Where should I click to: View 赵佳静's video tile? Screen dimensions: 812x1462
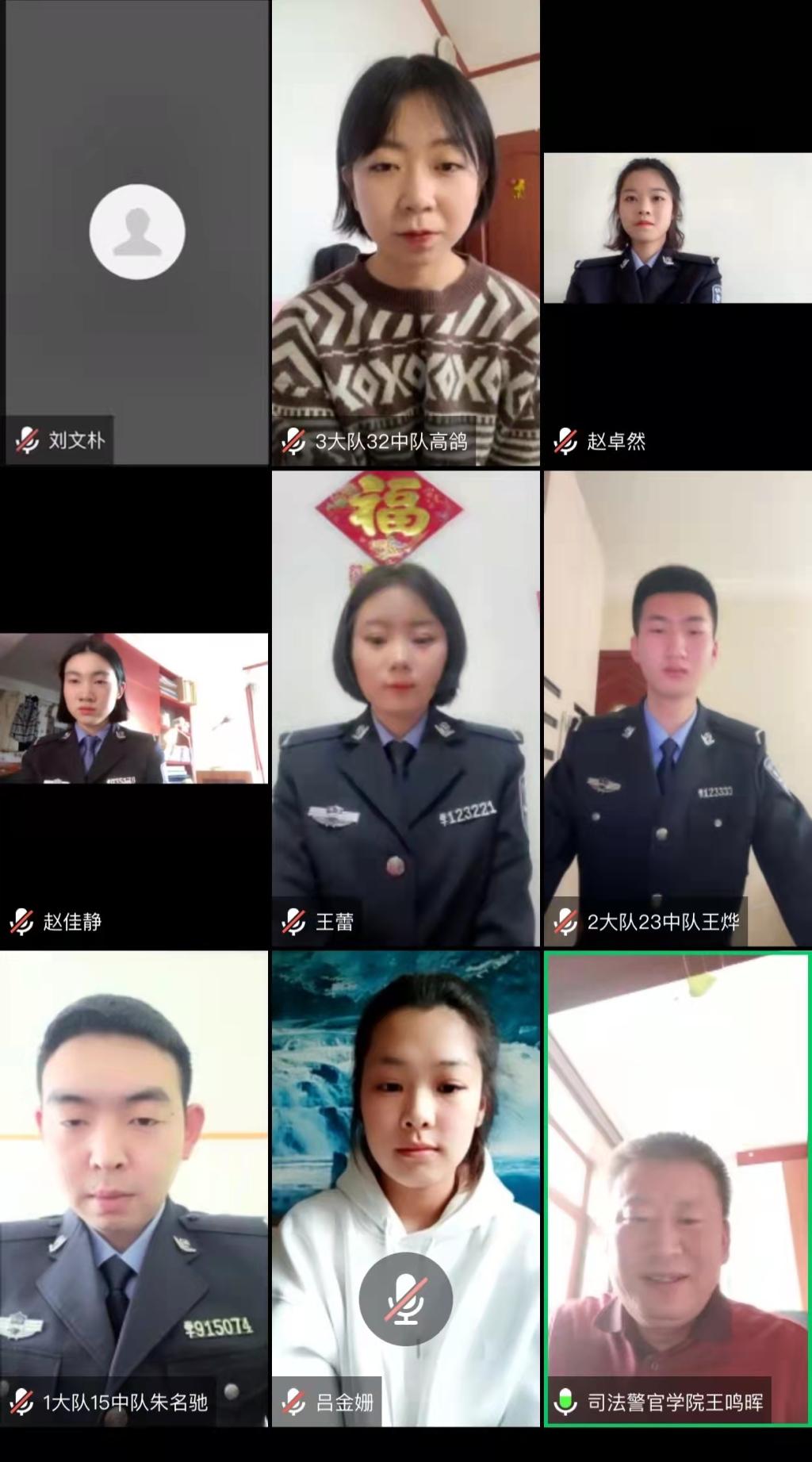(134, 708)
